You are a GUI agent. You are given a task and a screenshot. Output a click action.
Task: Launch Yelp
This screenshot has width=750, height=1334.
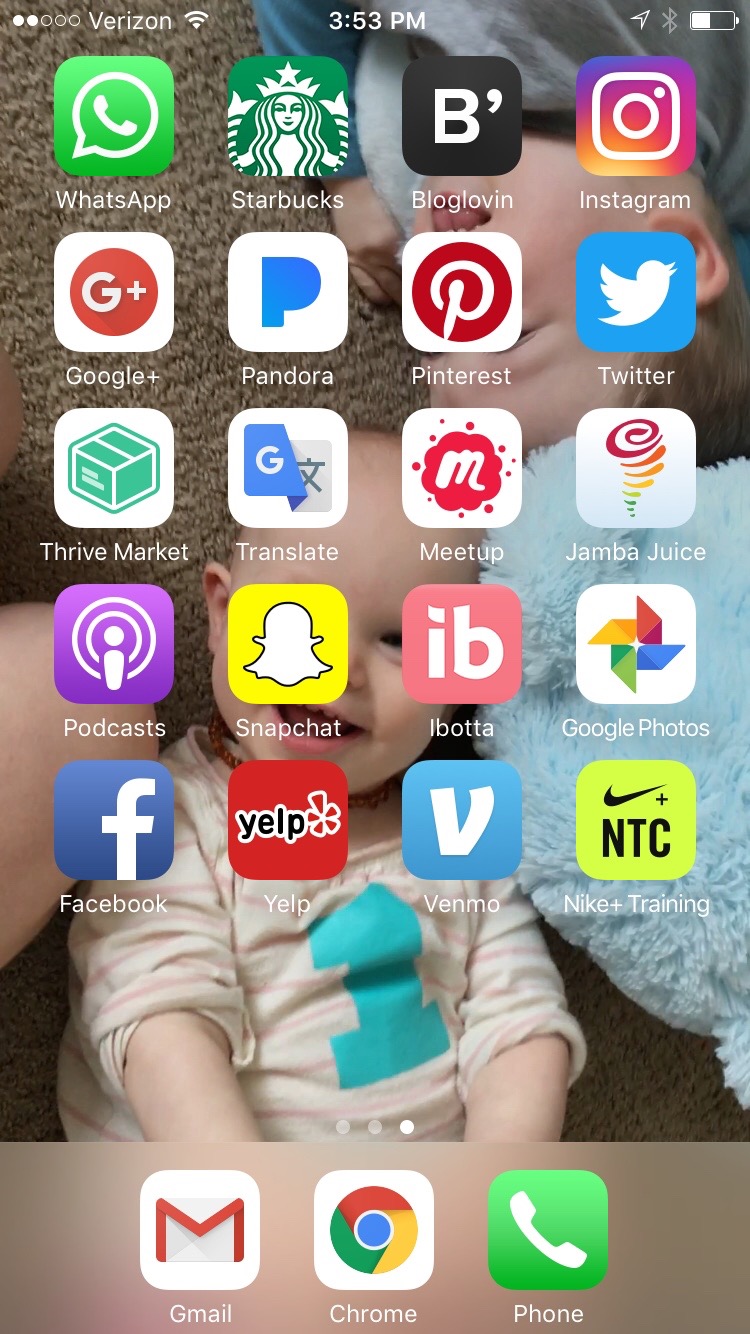coord(288,820)
